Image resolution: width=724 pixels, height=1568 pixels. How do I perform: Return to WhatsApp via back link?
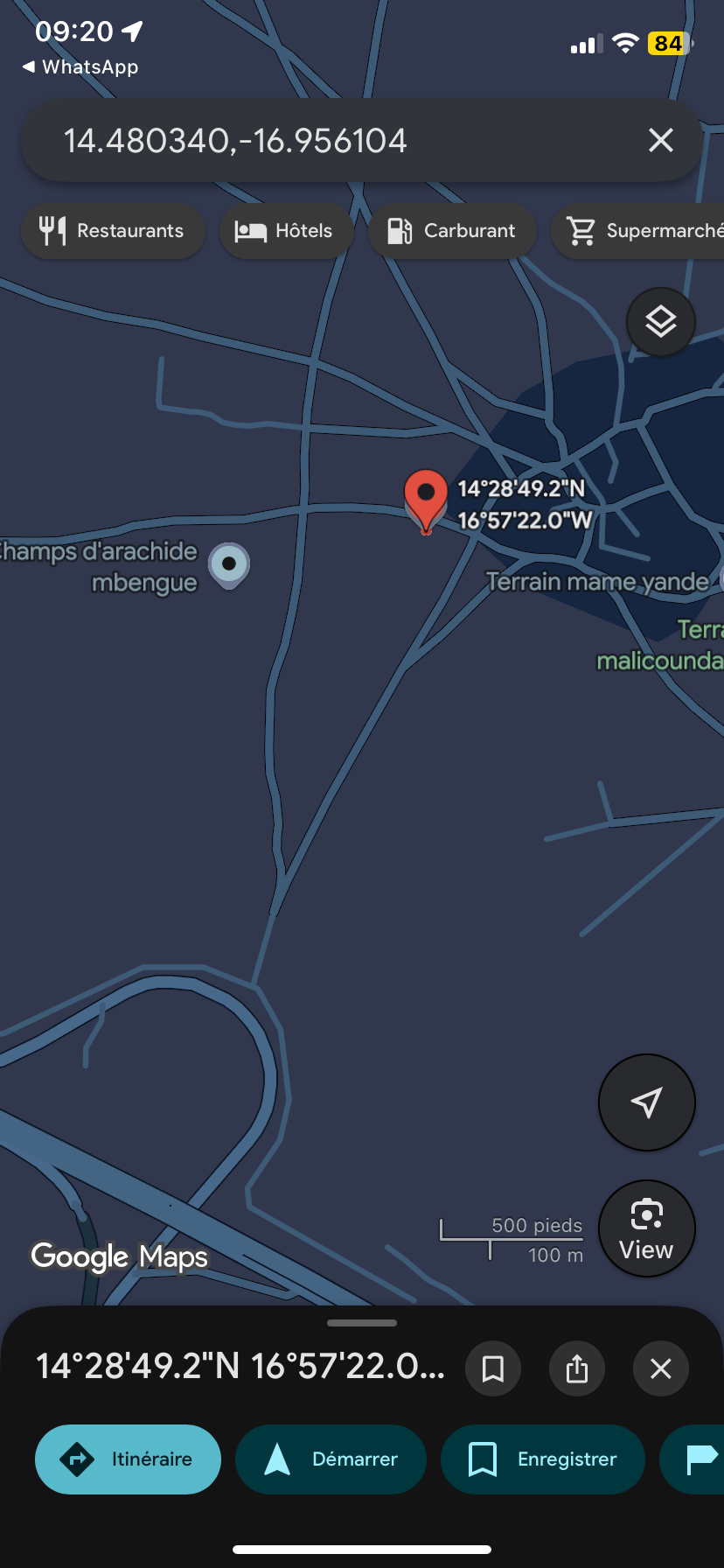point(80,67)
